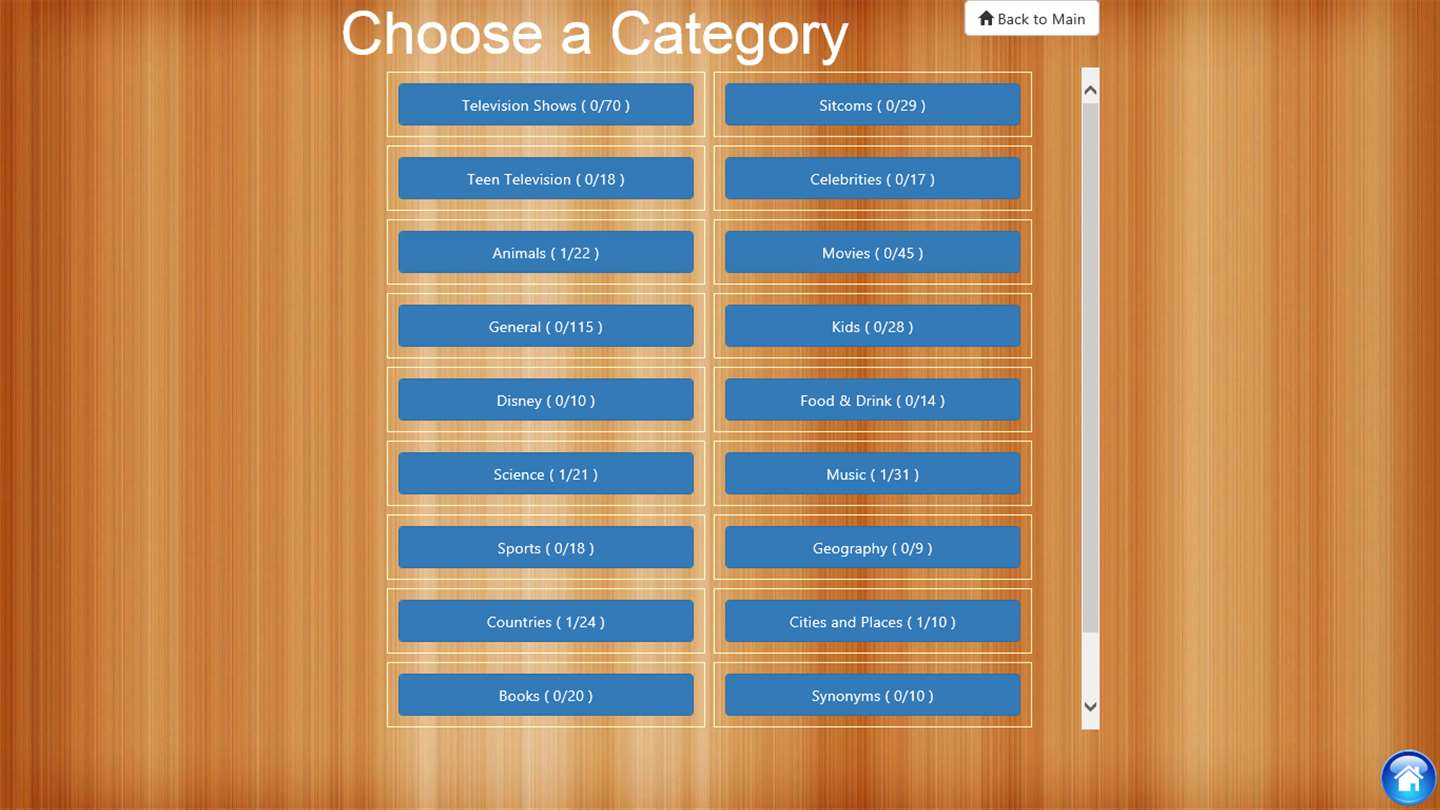
Task: Open the Books category
Action: coord(545,696)
